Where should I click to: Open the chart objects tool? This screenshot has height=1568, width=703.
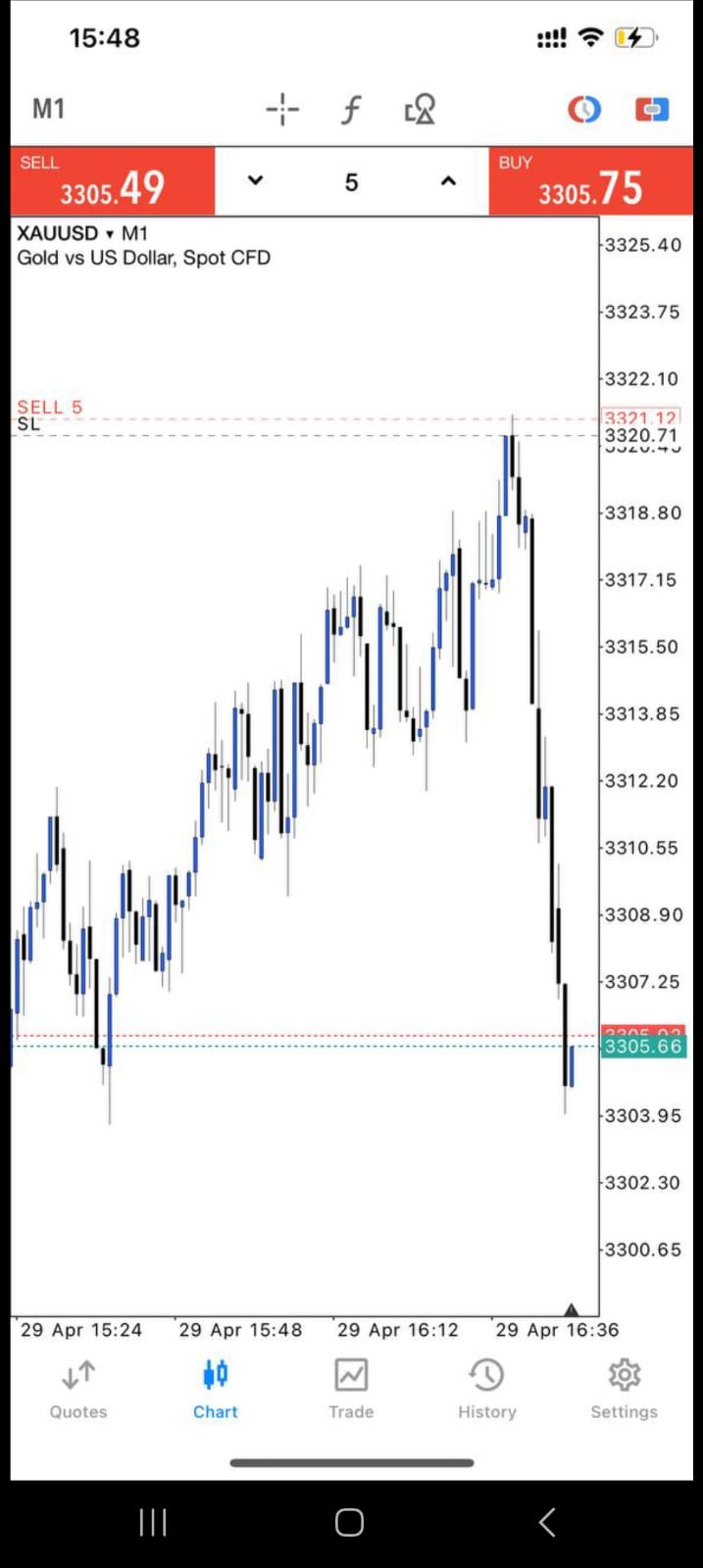click(x=420, y=109)
